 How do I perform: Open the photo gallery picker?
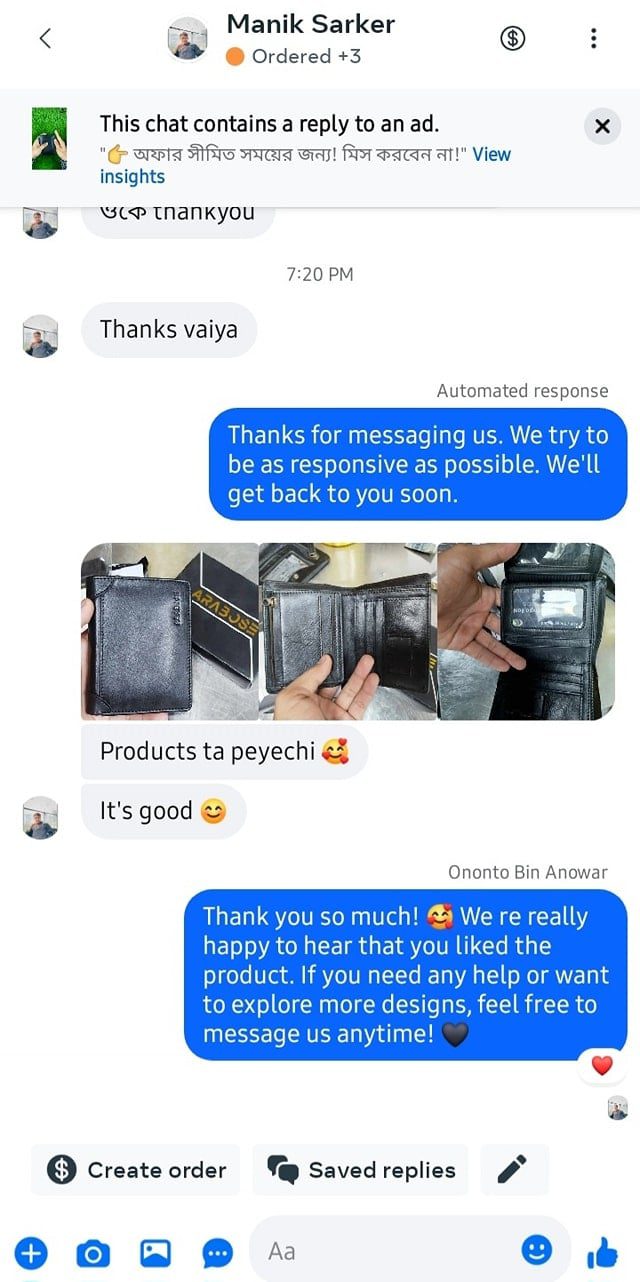pyautogui.click(x=155, y=1252)
